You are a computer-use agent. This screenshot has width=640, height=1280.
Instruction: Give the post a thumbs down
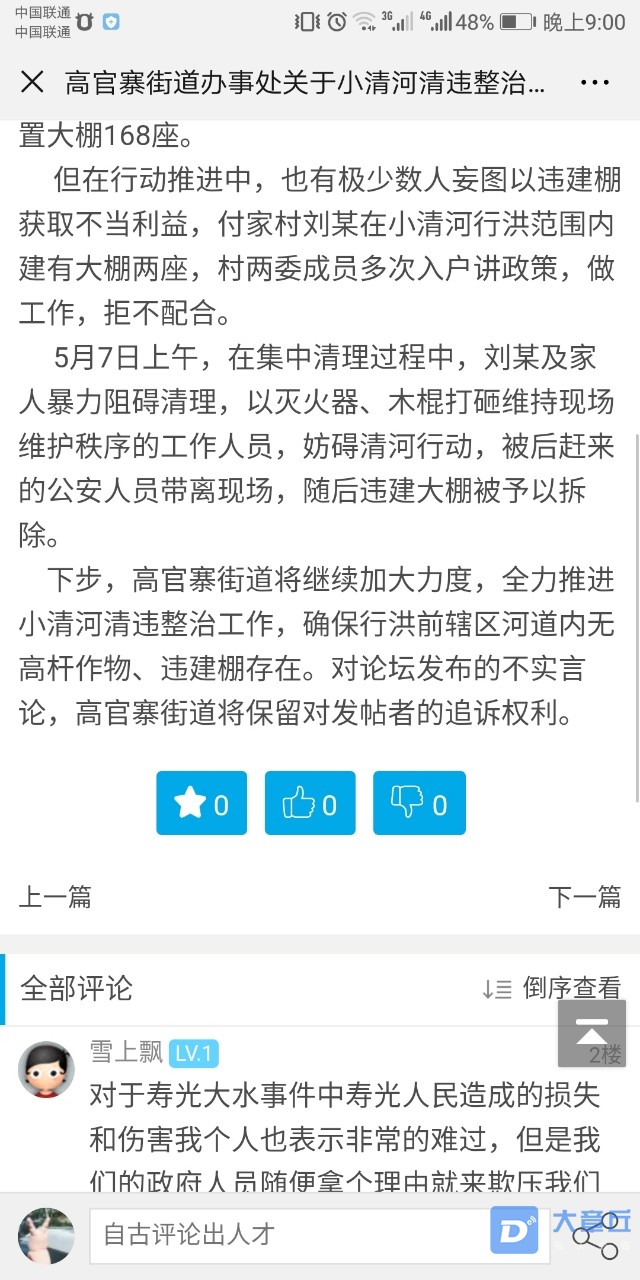tap(419, 803)
